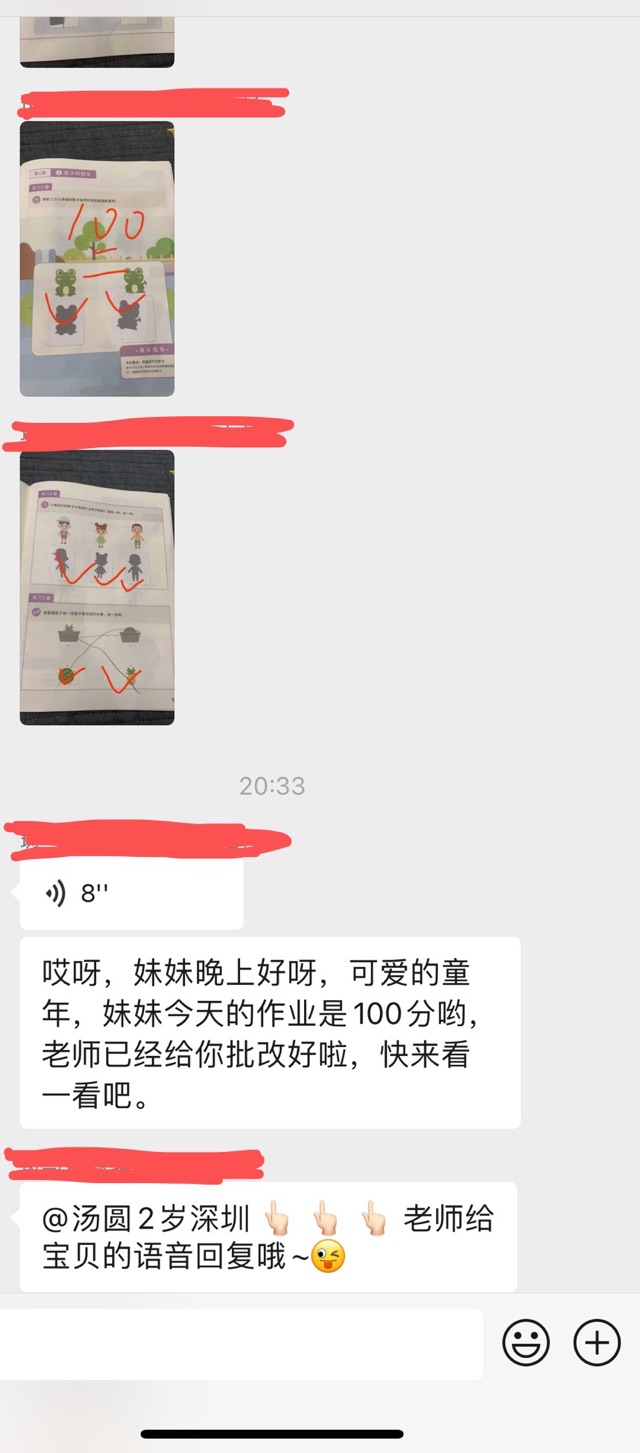Play the 8-second voice message
Screen dimensions: 640x1453
[x=131, y=893]
